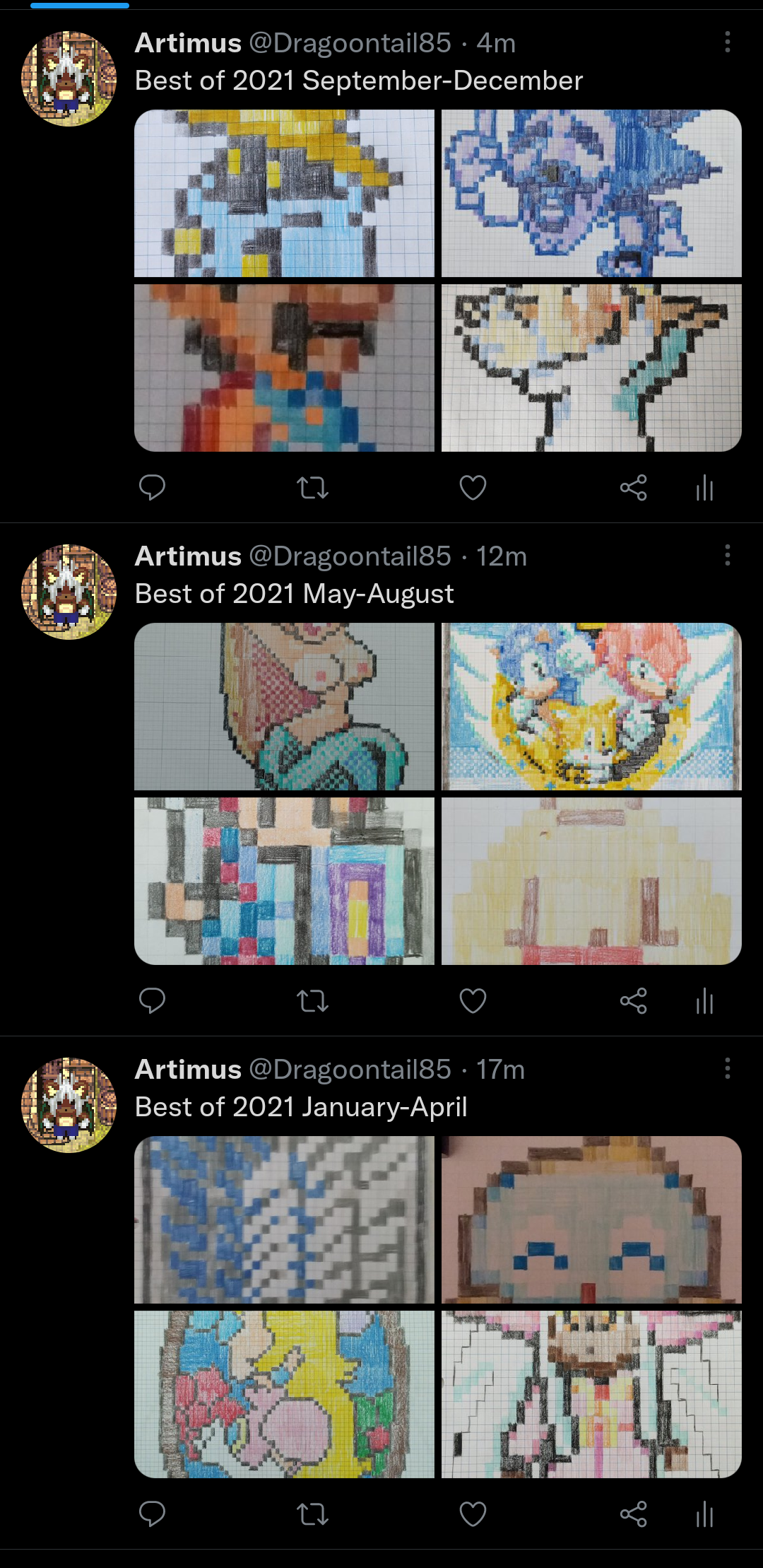
Task: Open overflow menu on May-August tweet
Action: 727,556
